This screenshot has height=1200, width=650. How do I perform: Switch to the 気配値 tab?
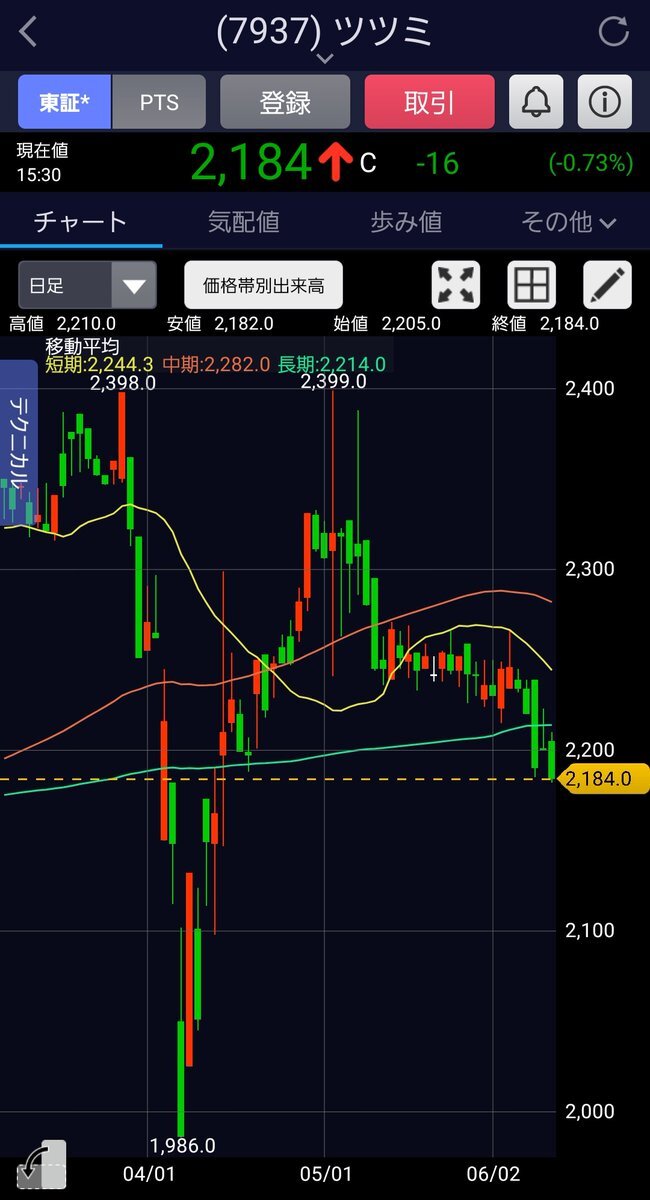pyautogui.click(x=243, y=222)
